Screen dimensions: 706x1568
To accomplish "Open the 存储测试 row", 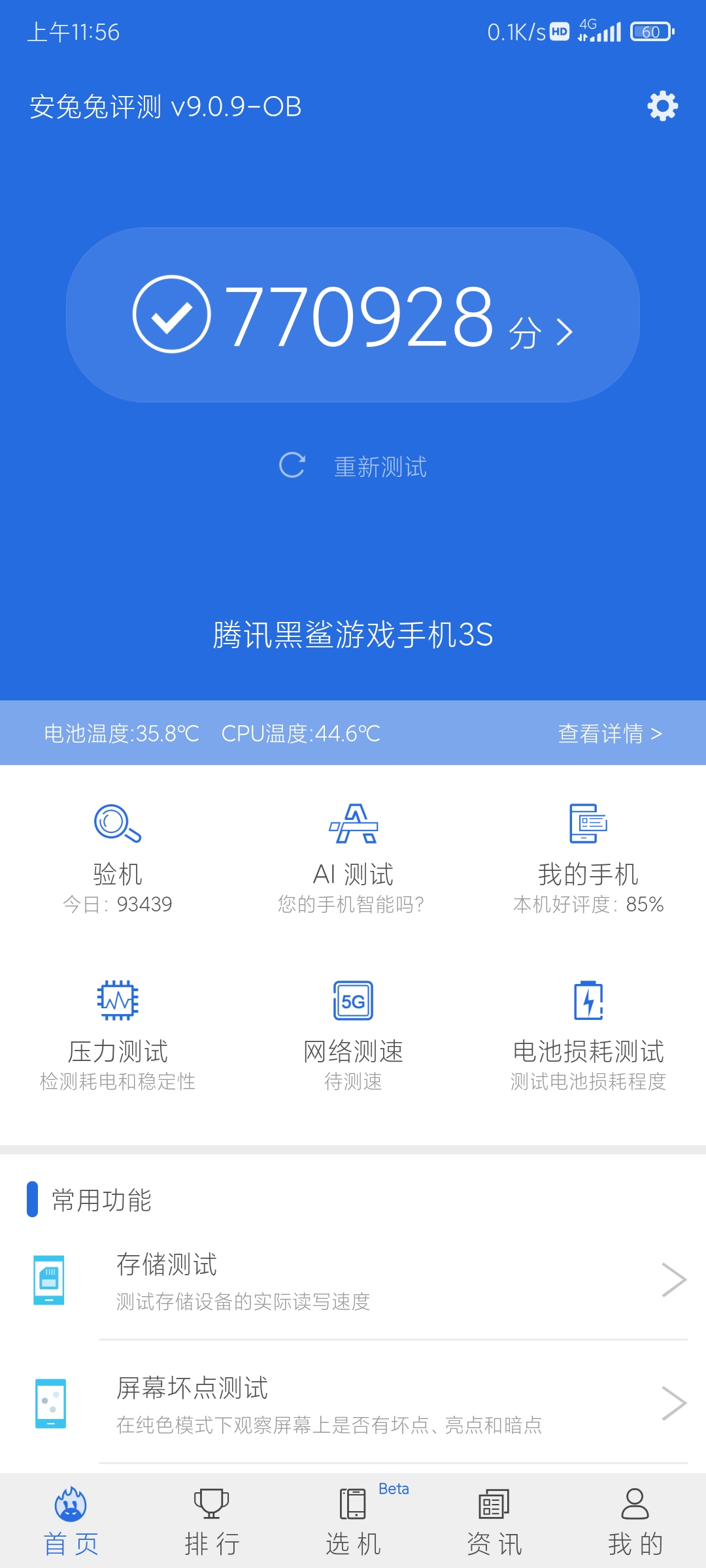I will (x=353, y=1281).
